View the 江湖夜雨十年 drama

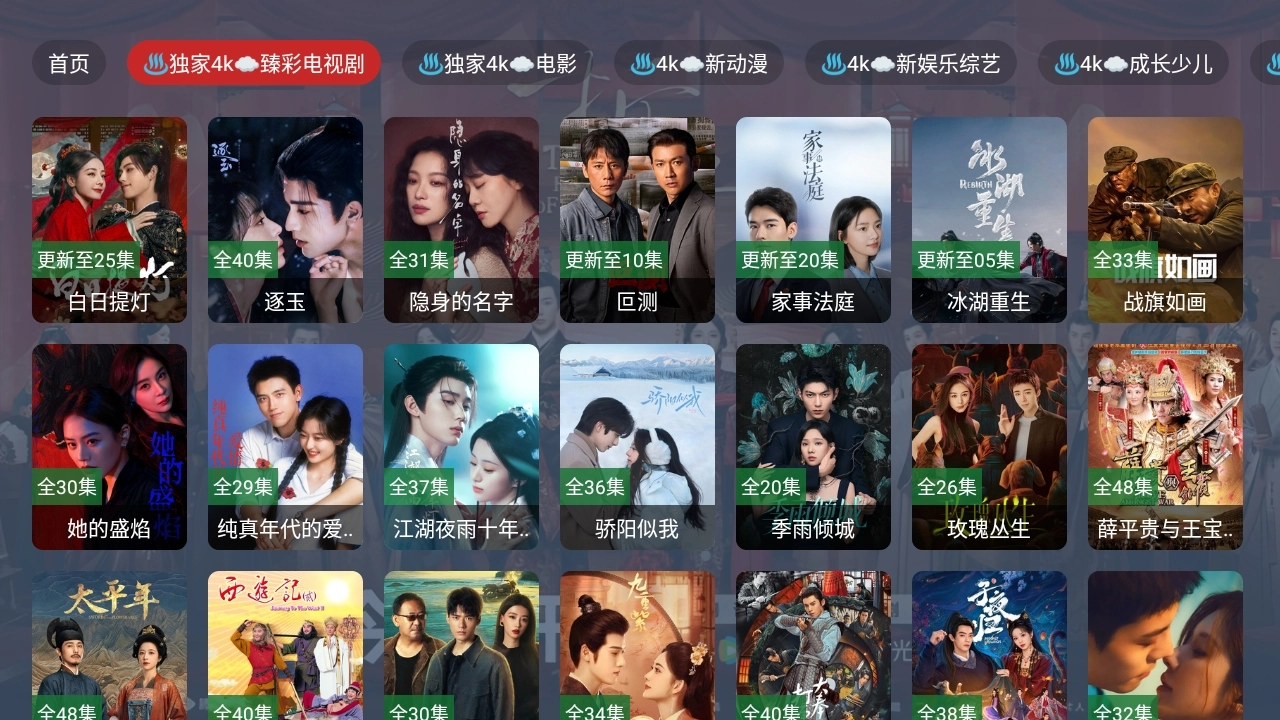click(461, 446)
